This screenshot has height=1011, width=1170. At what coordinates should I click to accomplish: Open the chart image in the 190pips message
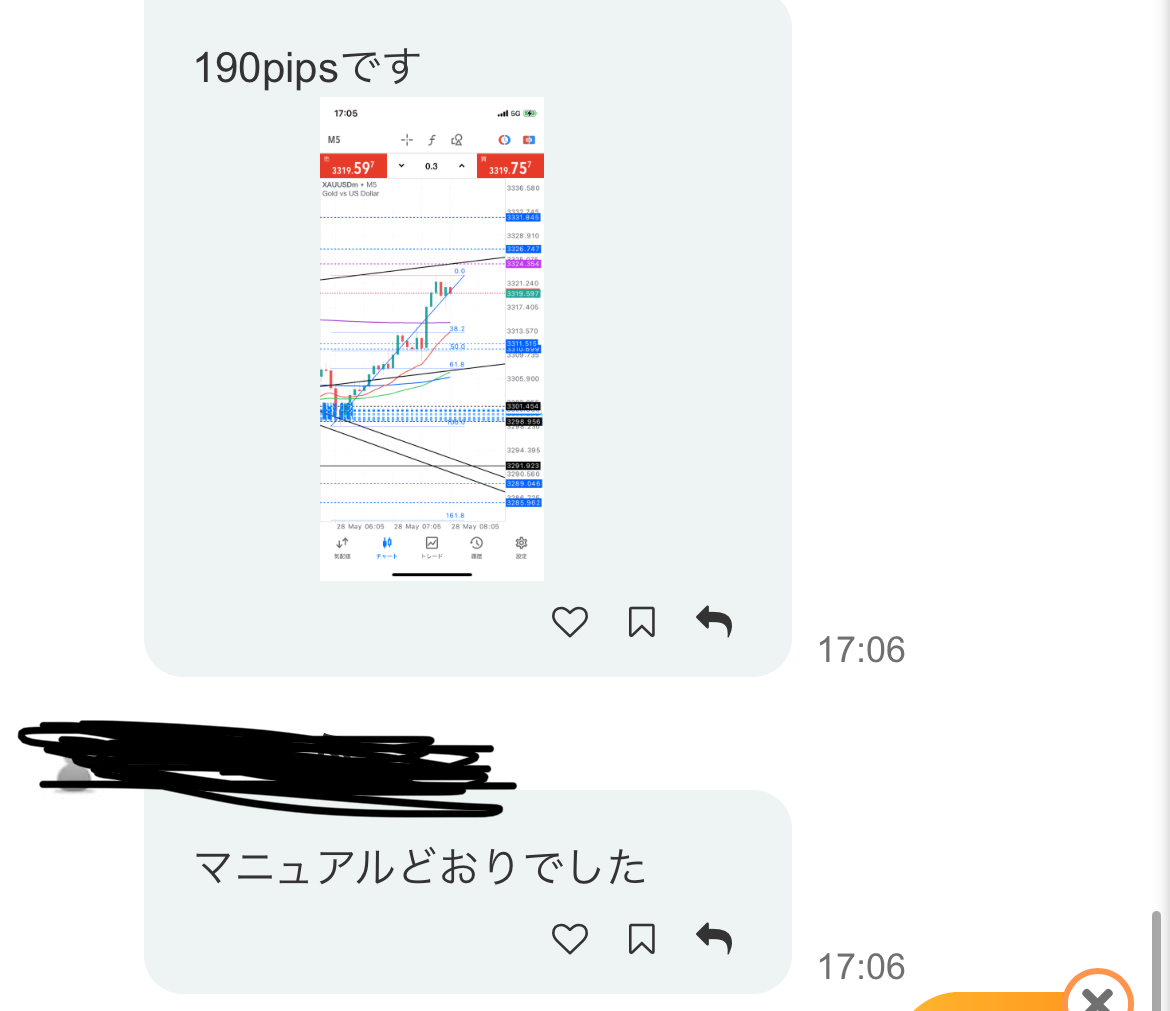(431, 338)
